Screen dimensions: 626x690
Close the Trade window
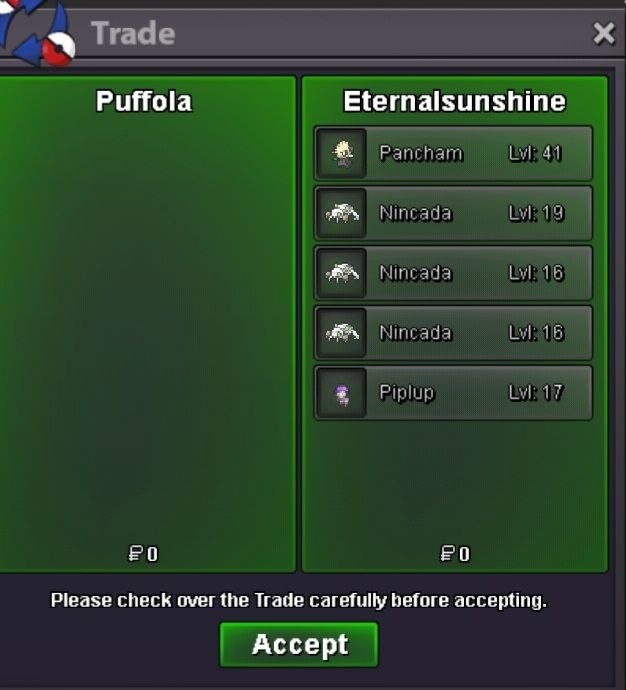(603, 34)
